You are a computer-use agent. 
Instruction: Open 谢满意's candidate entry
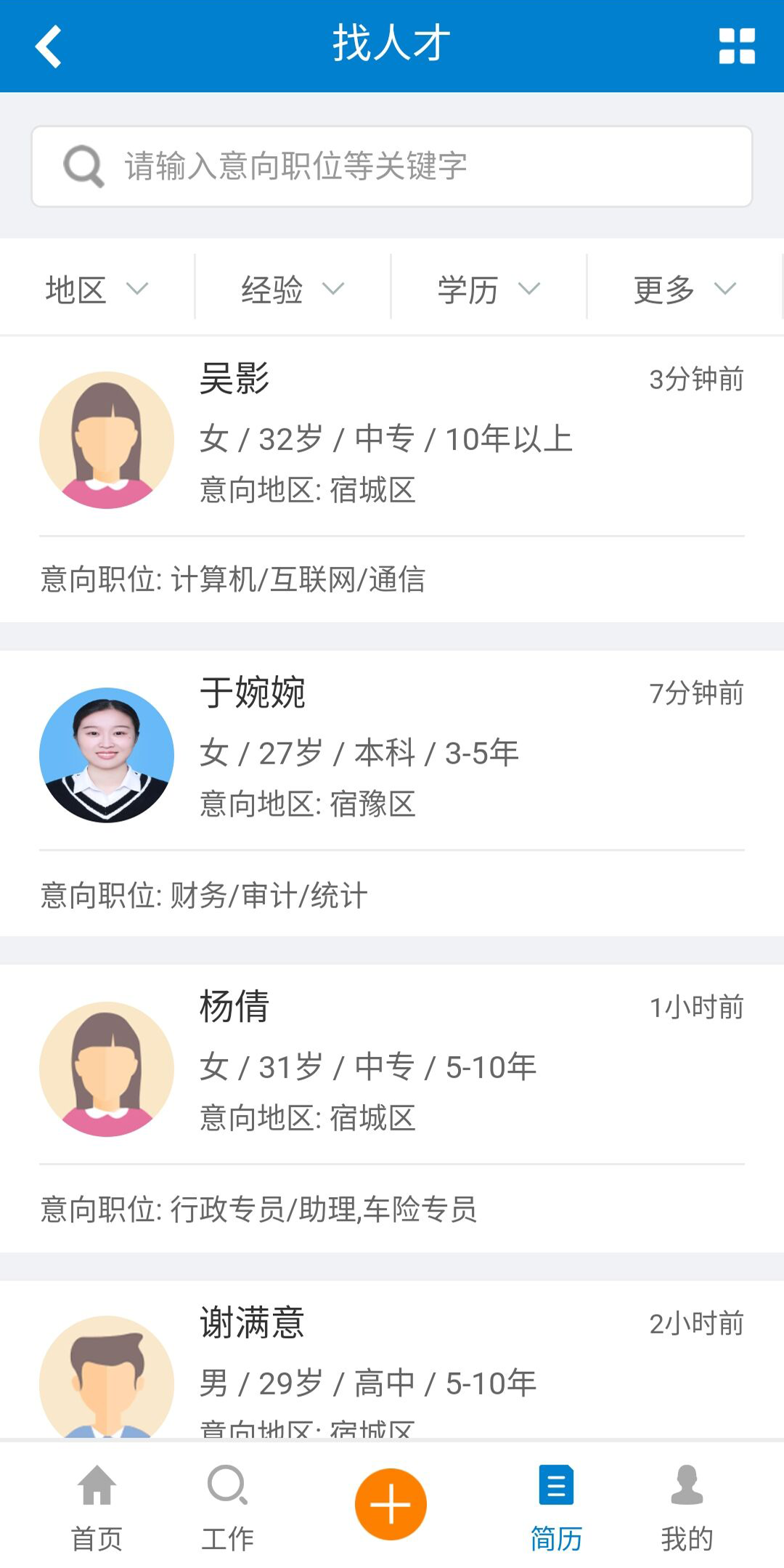pyautogui.click(x=392, y=1365)
